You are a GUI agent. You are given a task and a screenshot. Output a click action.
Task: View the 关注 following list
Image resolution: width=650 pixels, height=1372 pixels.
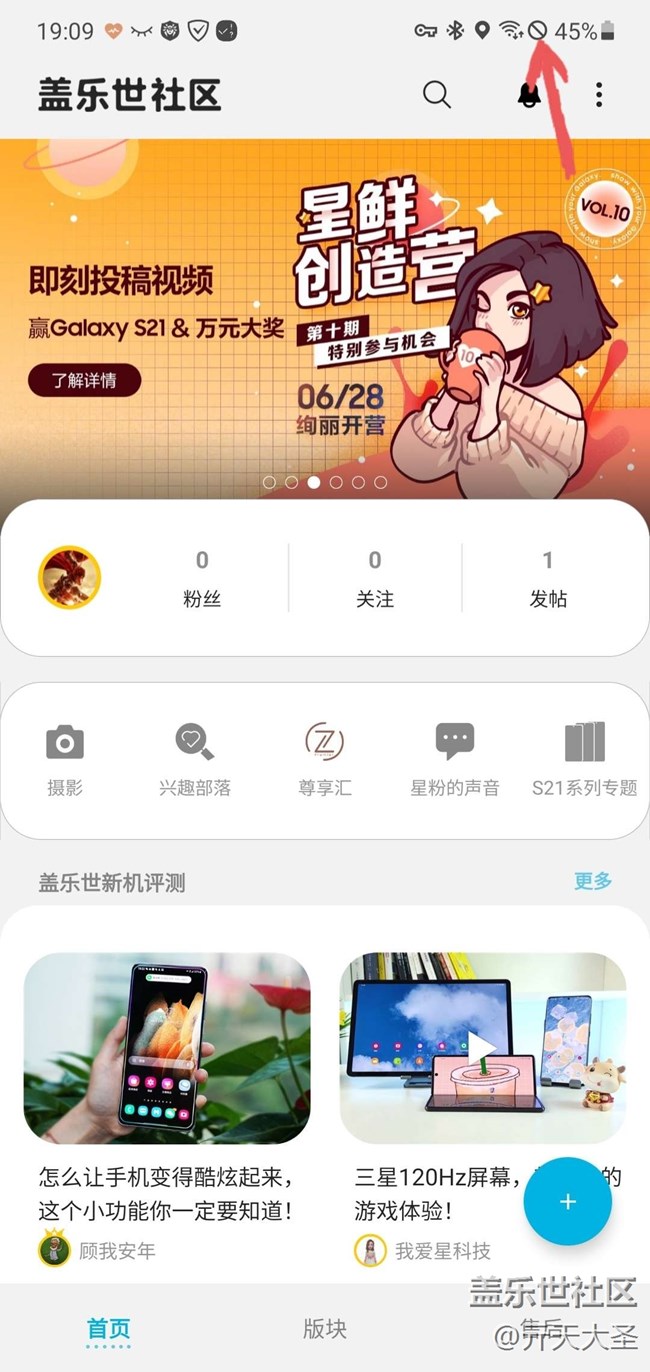tap(375, 578)
